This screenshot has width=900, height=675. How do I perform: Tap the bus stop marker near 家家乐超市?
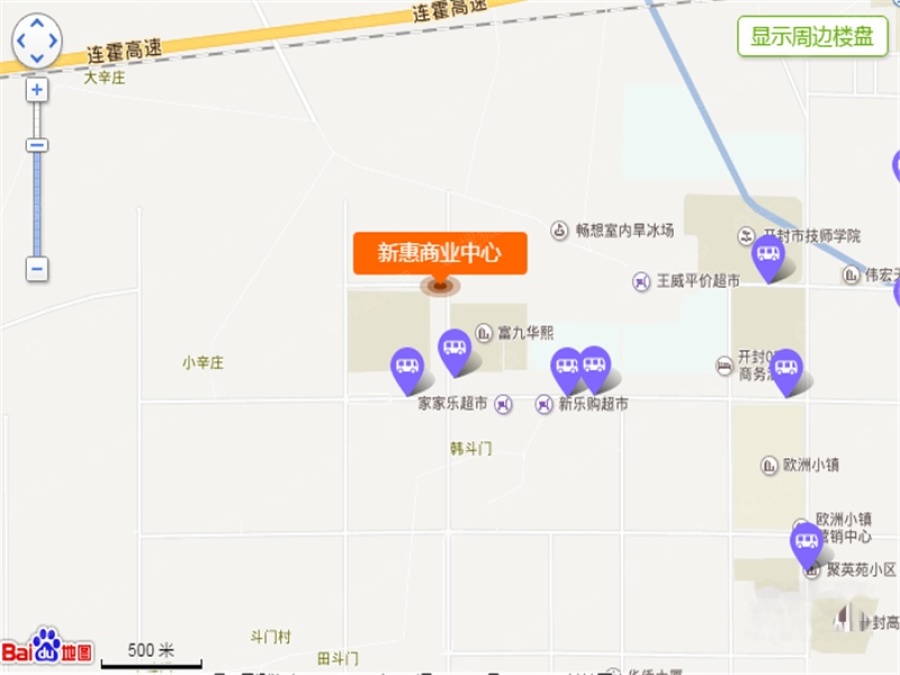tap(407, 366)
